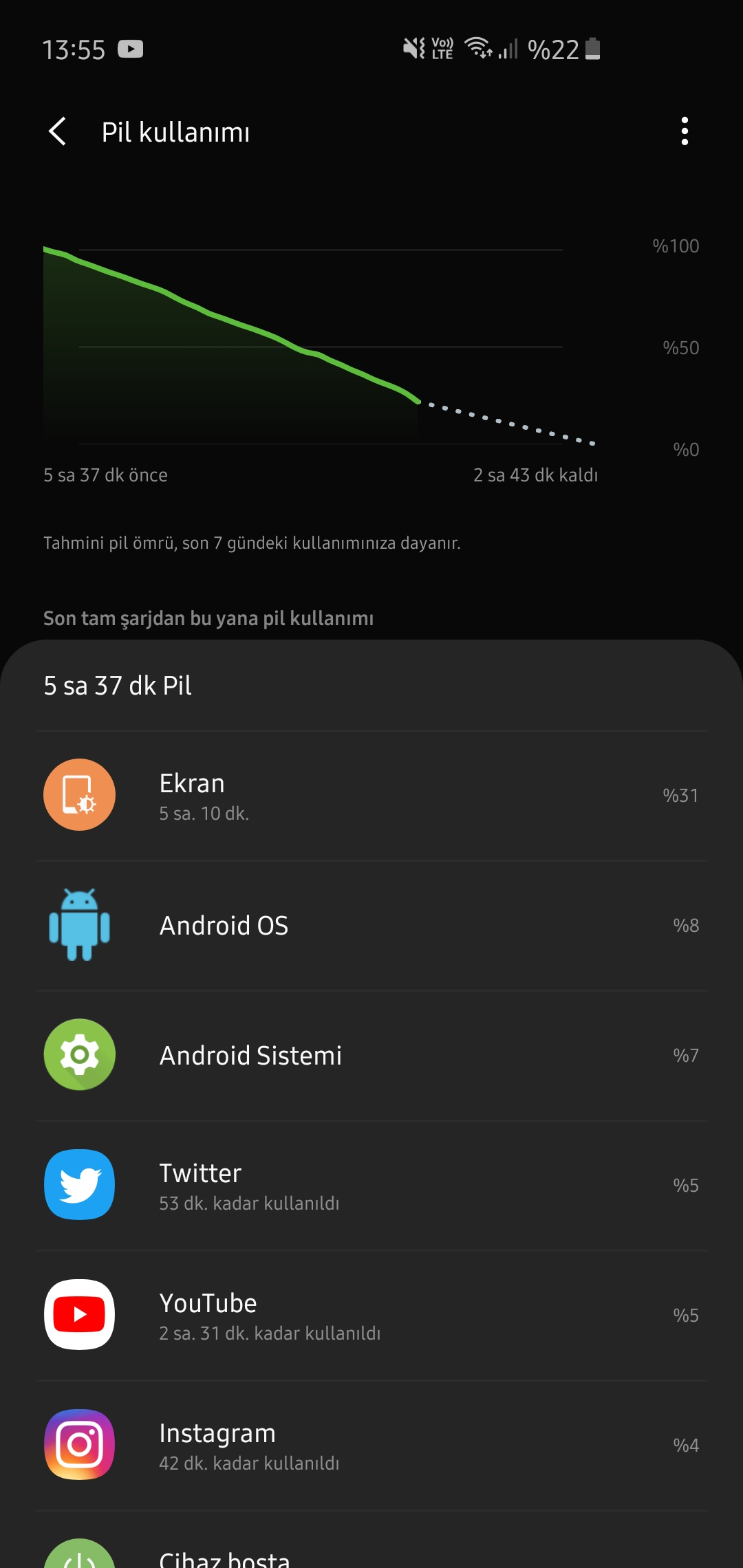
Task: Open the three-dot overflow menu
Action: 684,131
